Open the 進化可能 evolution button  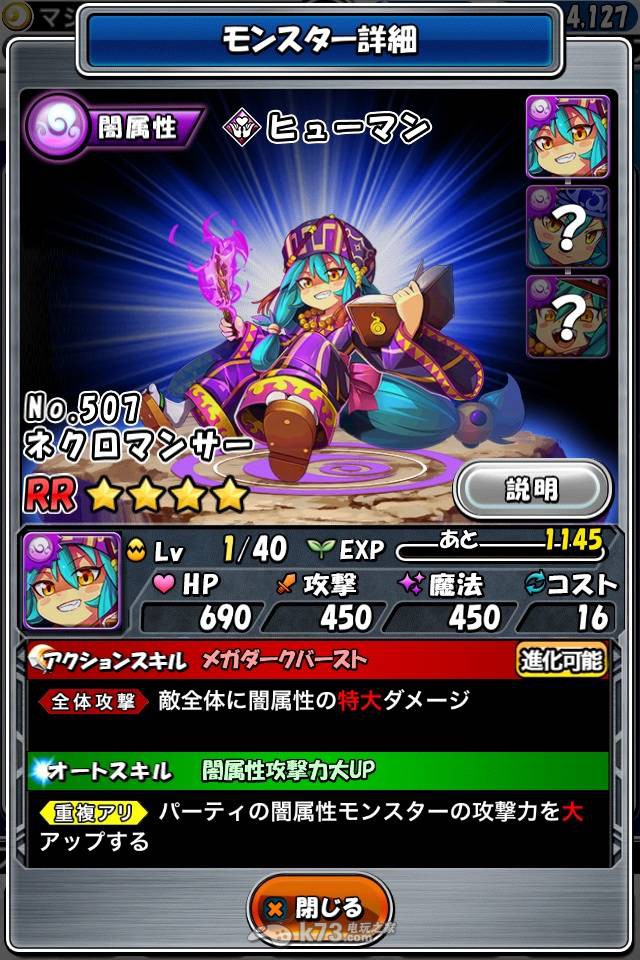tap(561, 660)
